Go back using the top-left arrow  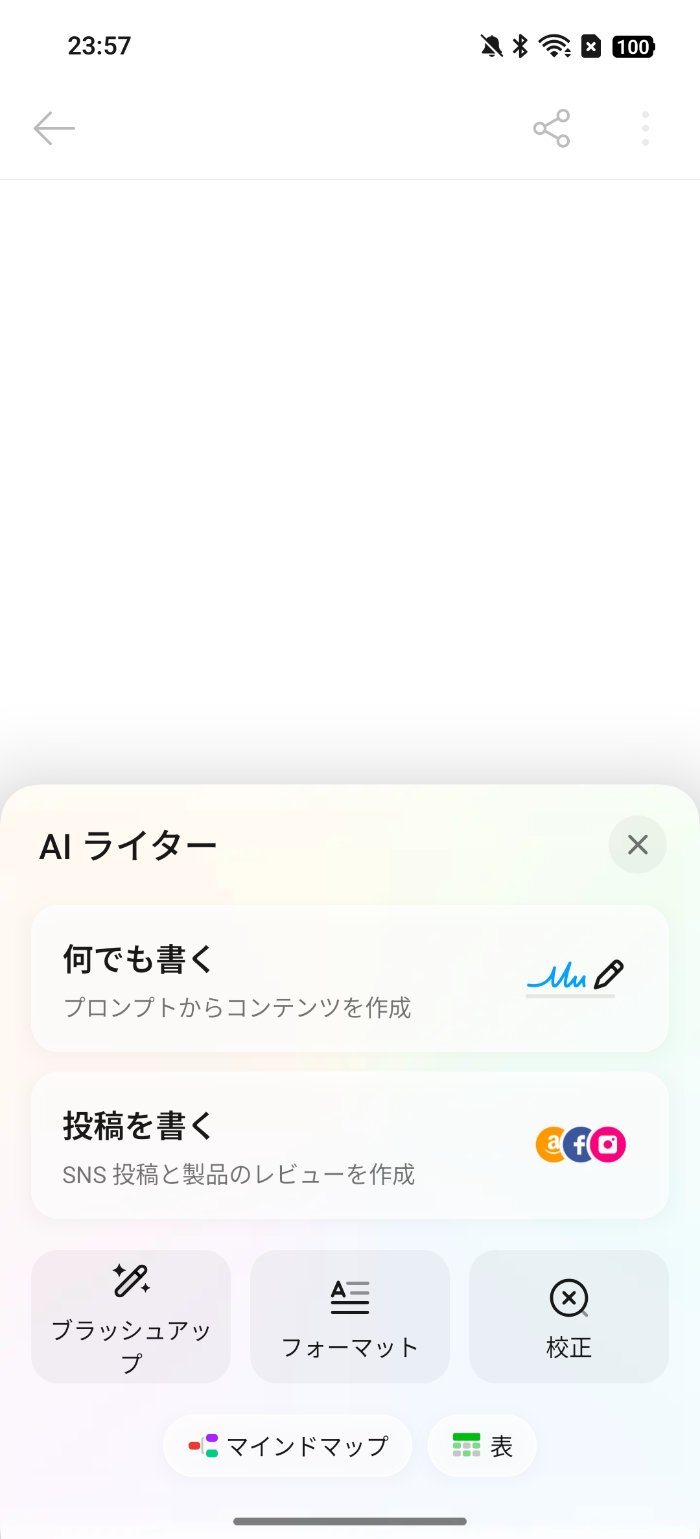54,129
